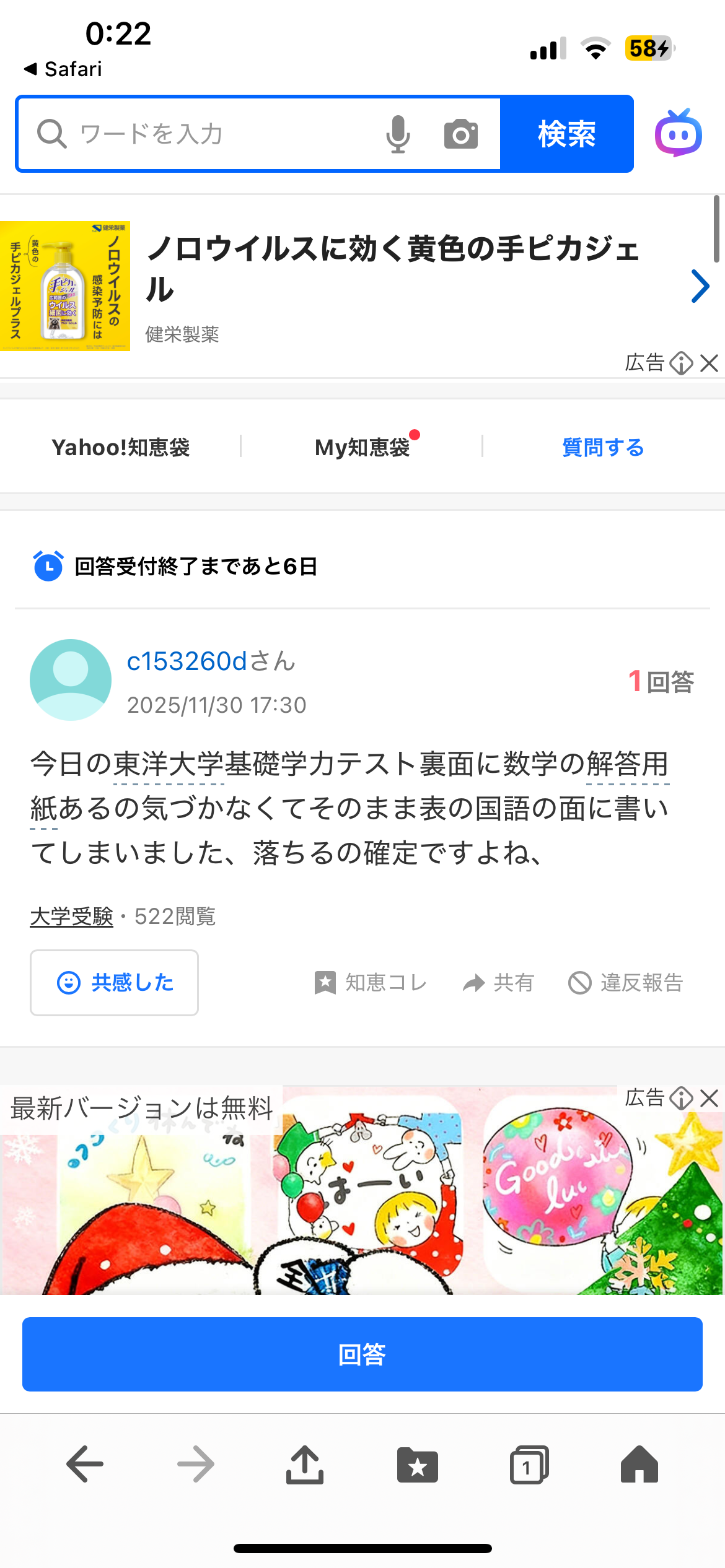
Task: Tap the blue 検索 button
Action: click(566, 134)
